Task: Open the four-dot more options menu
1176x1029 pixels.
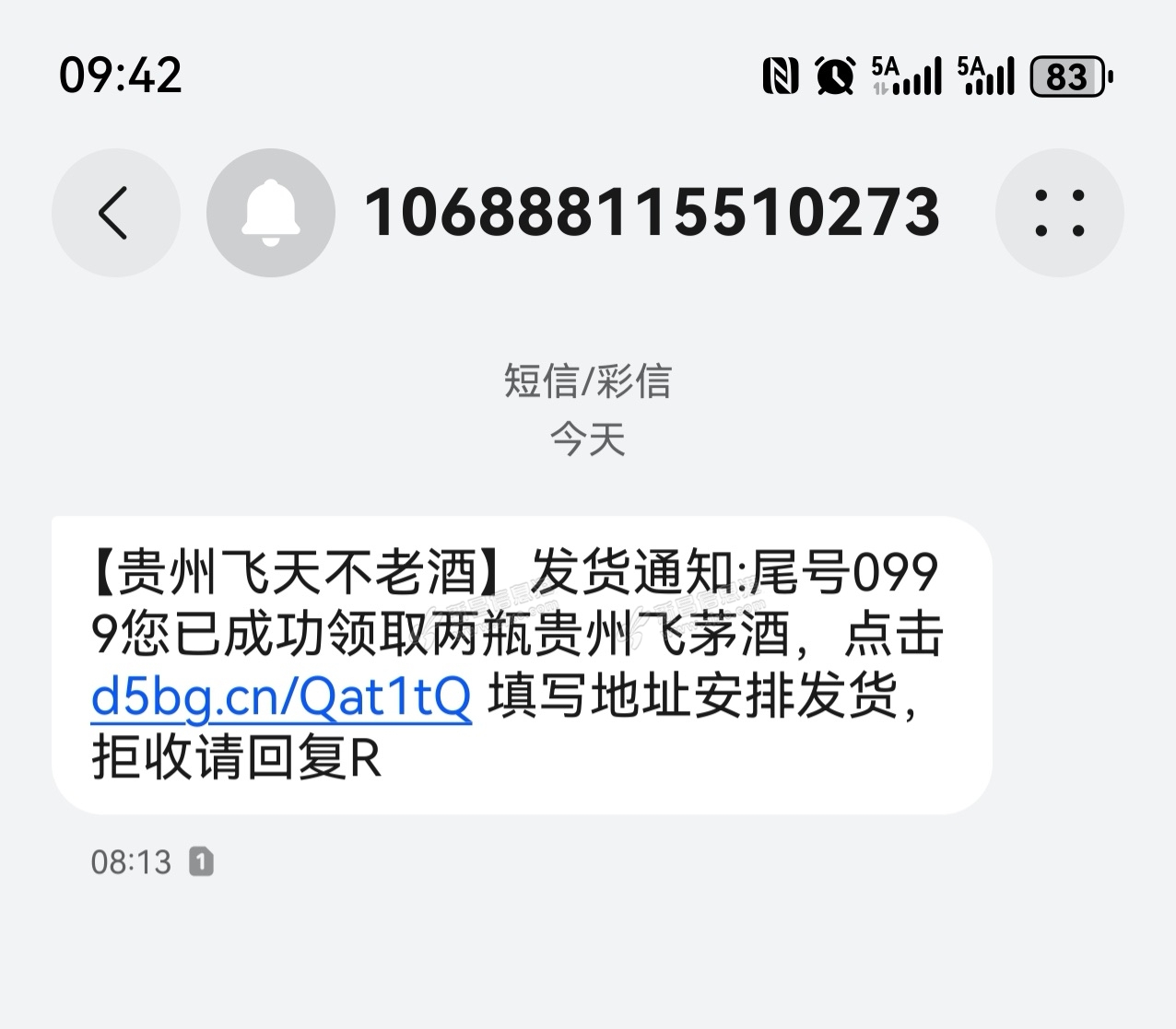Action: click(x=1059, y=213)
